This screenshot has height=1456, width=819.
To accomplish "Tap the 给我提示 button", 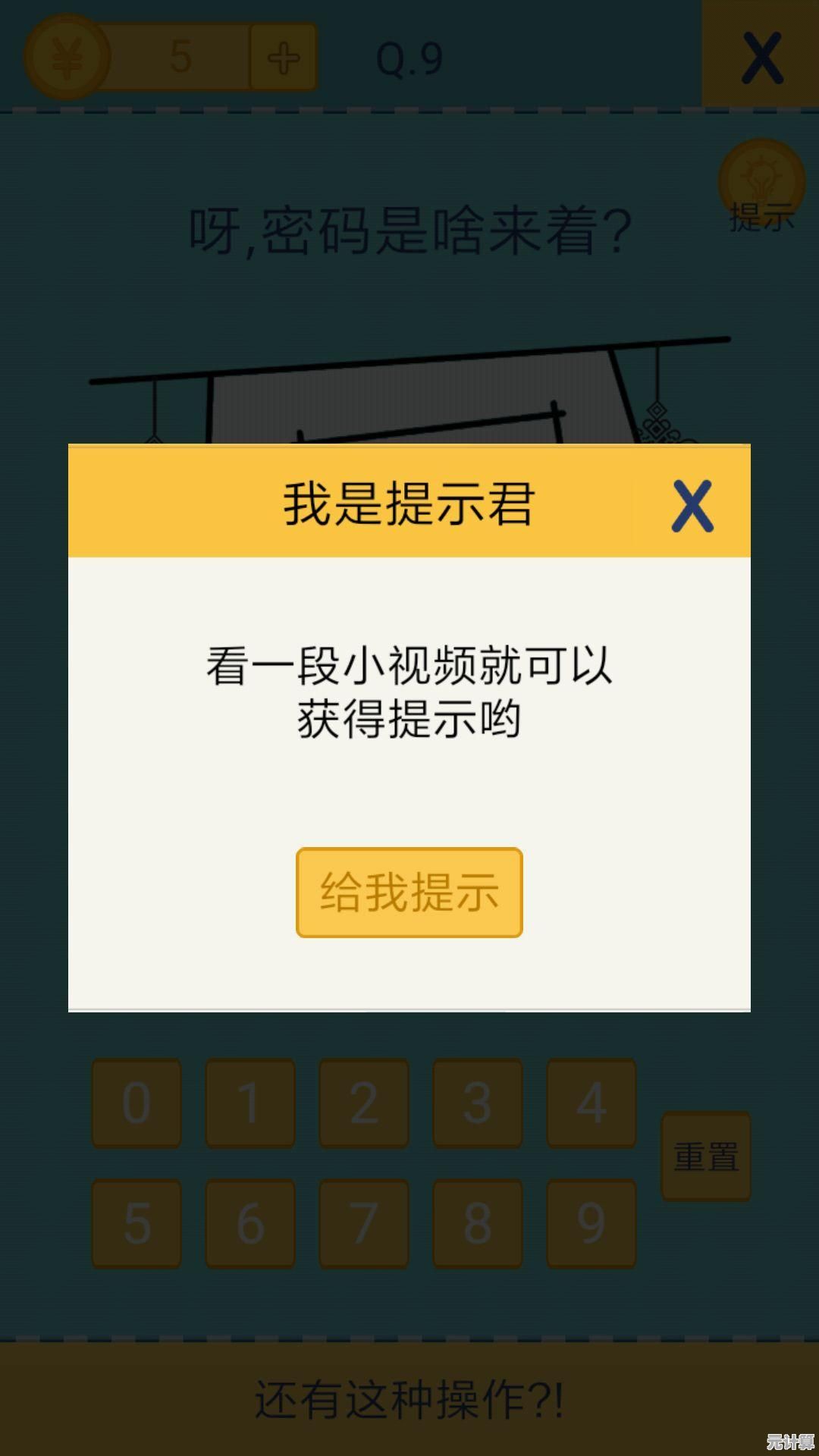I will 409,892.
